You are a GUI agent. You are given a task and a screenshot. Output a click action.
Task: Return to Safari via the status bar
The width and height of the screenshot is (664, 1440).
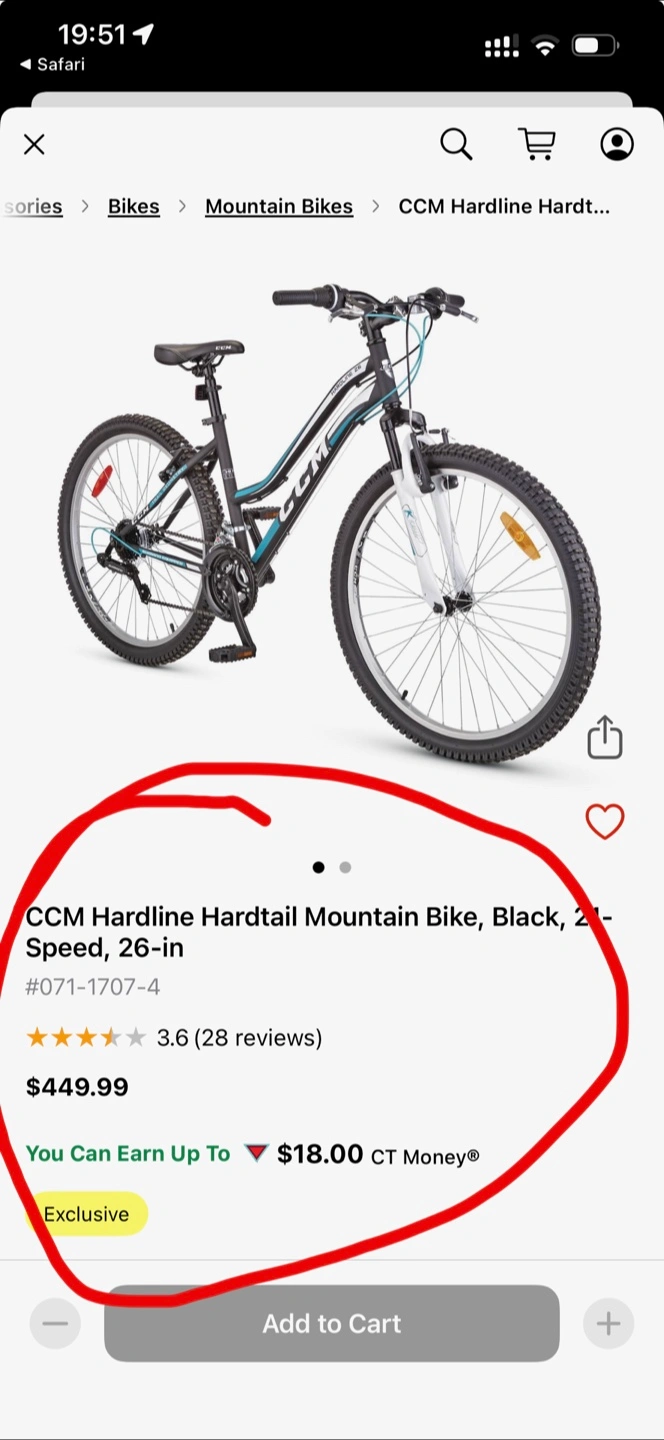coord(53,64)
